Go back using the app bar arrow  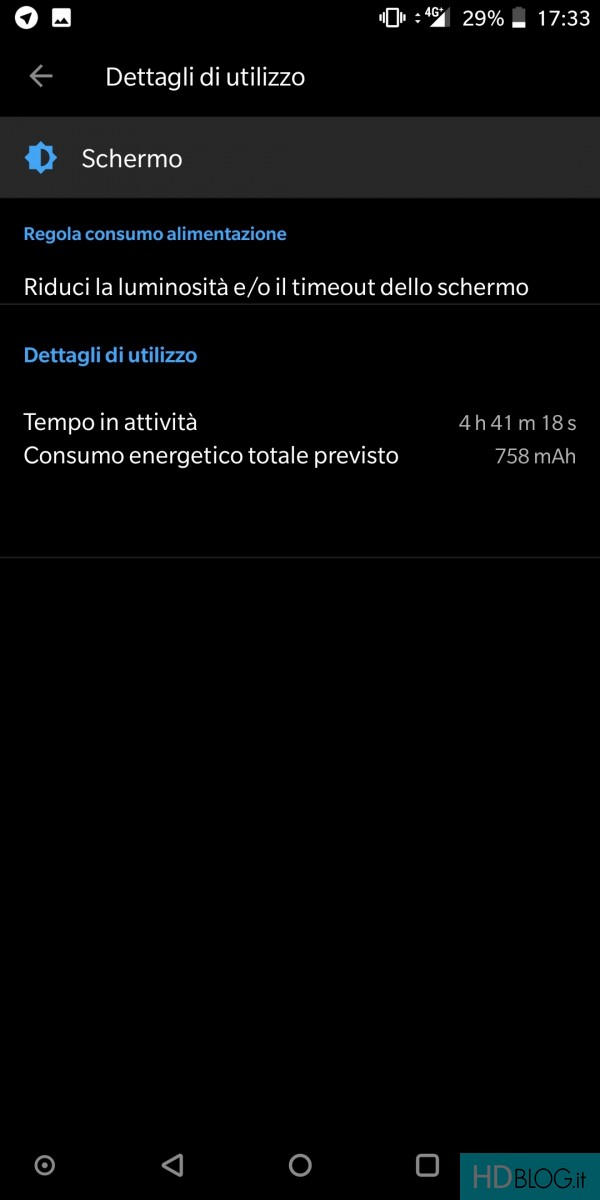tap(41, 77)
